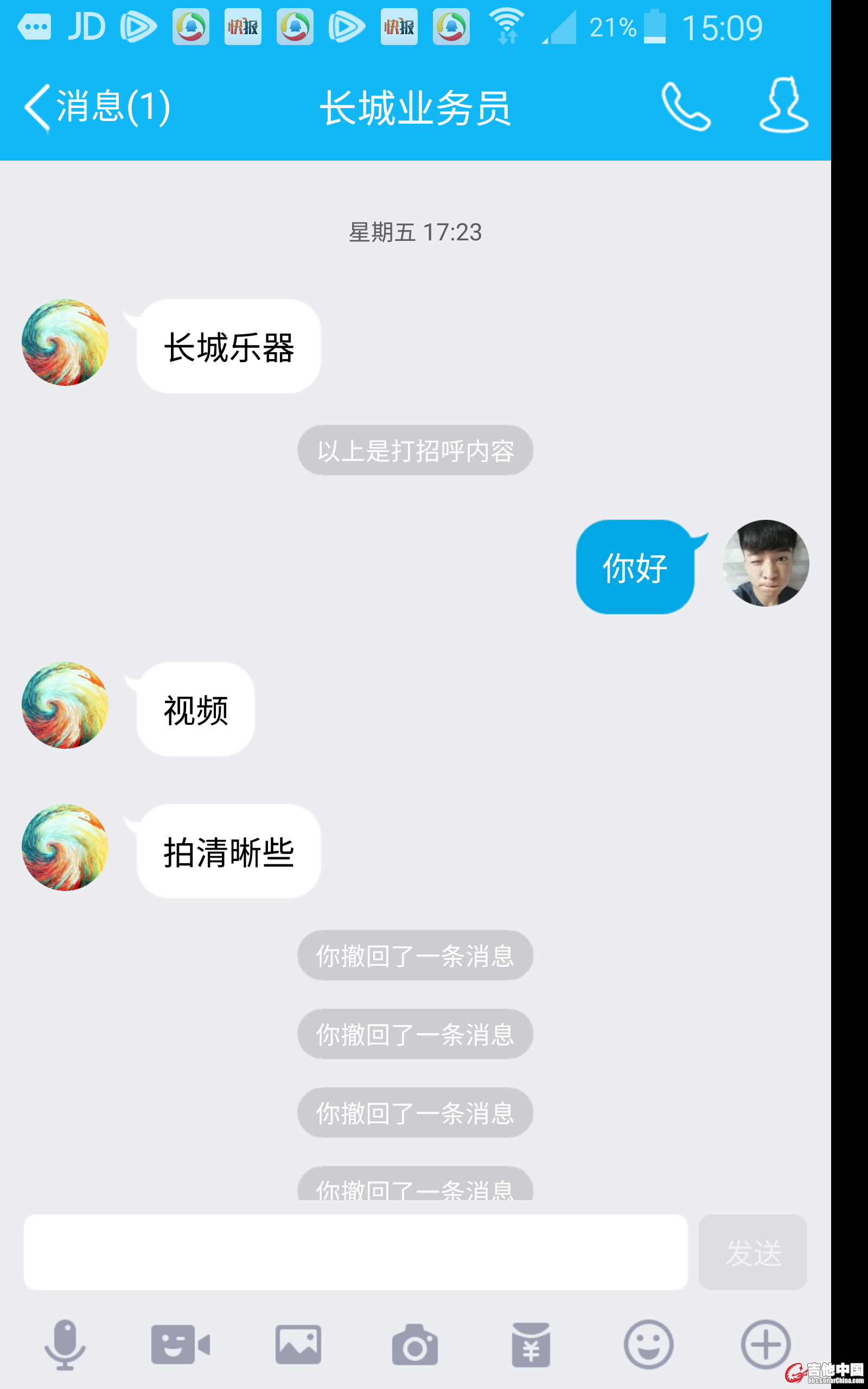Viewport: 868px width, 1389px height.
Task: Choose a picture from the gallery
Action: [298, 1344]
